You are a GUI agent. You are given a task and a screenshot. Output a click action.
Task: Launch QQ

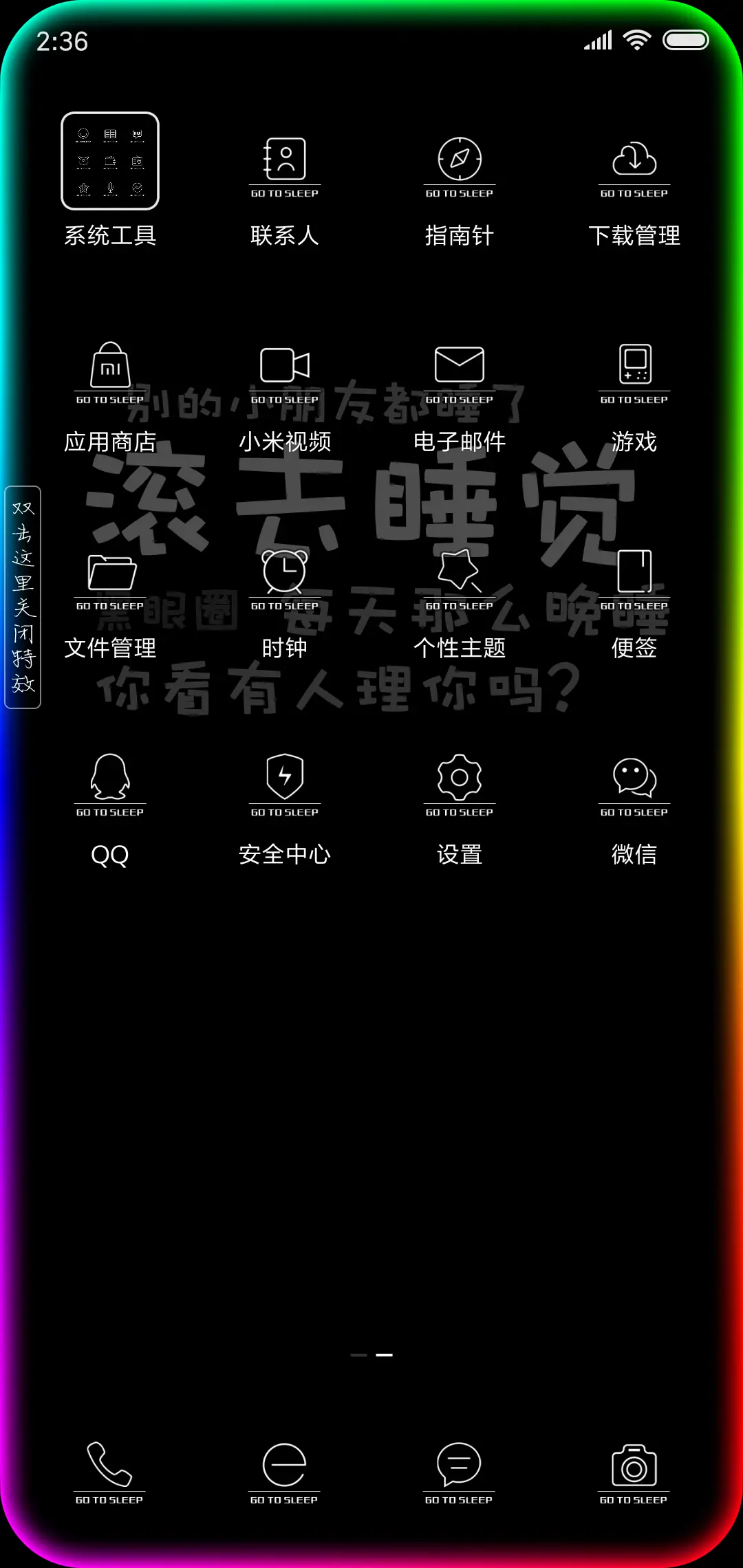110,784
